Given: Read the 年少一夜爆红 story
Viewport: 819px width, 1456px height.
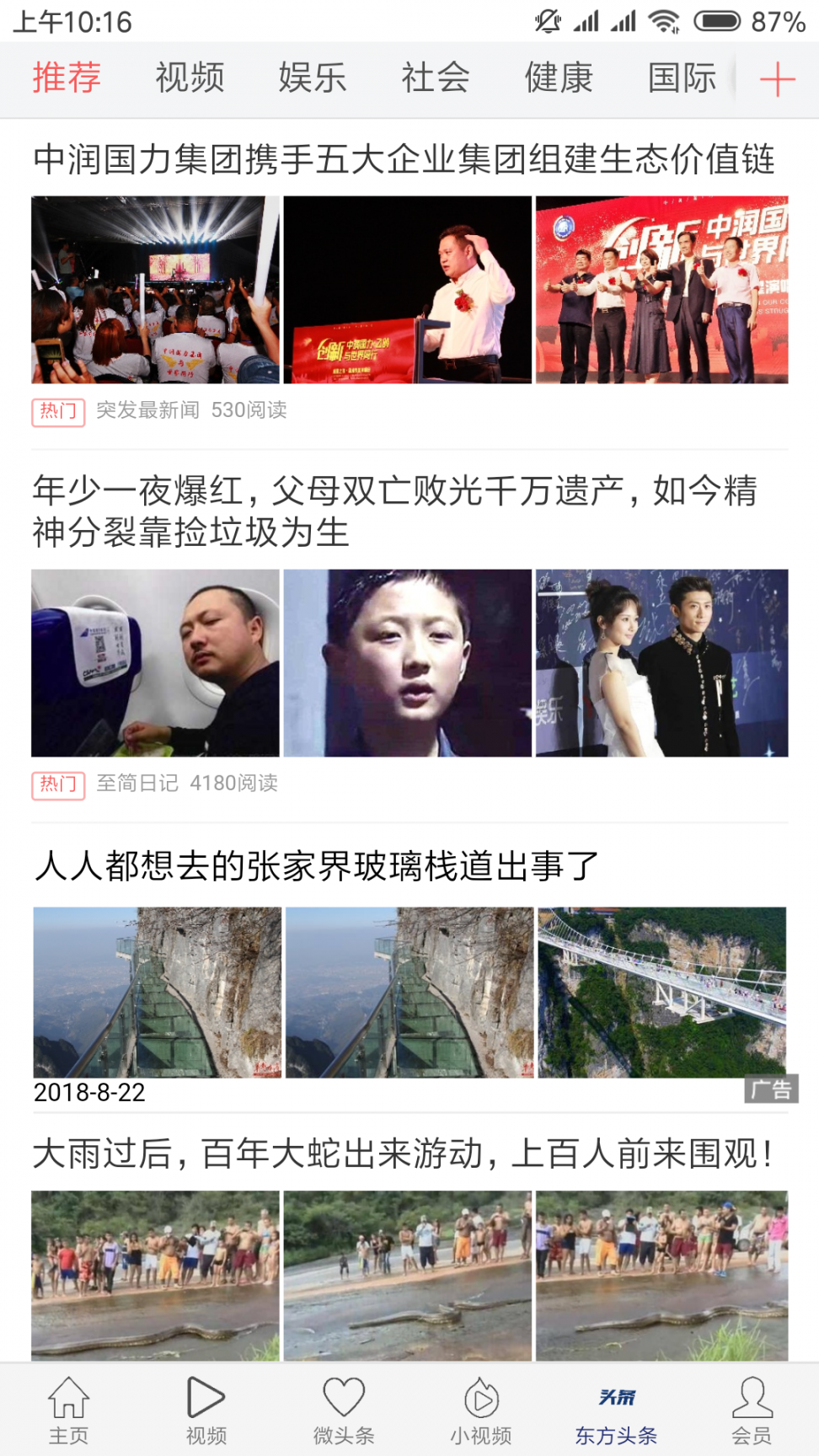Looking at the screenshot, I should (394, 511).
